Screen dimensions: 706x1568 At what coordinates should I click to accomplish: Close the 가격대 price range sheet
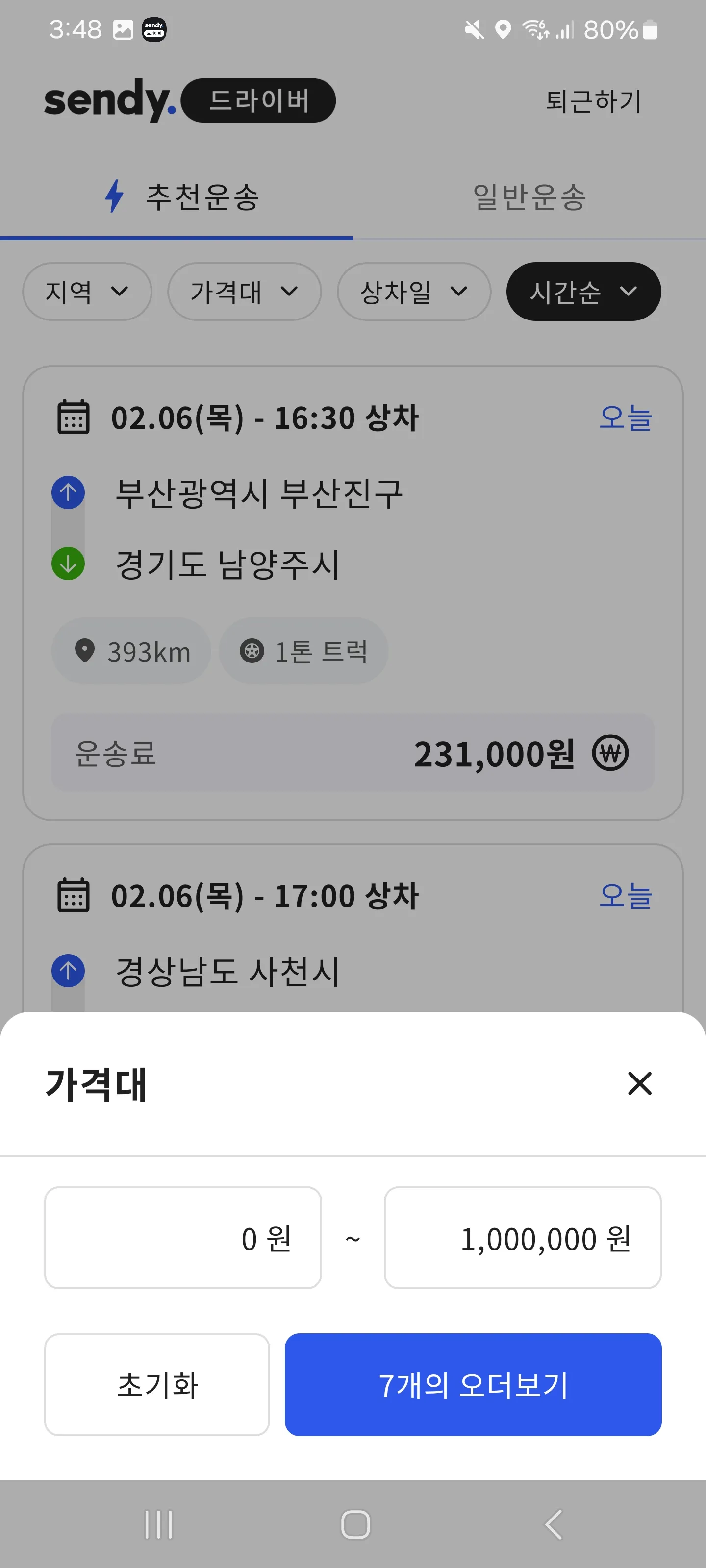(639, 1083)
